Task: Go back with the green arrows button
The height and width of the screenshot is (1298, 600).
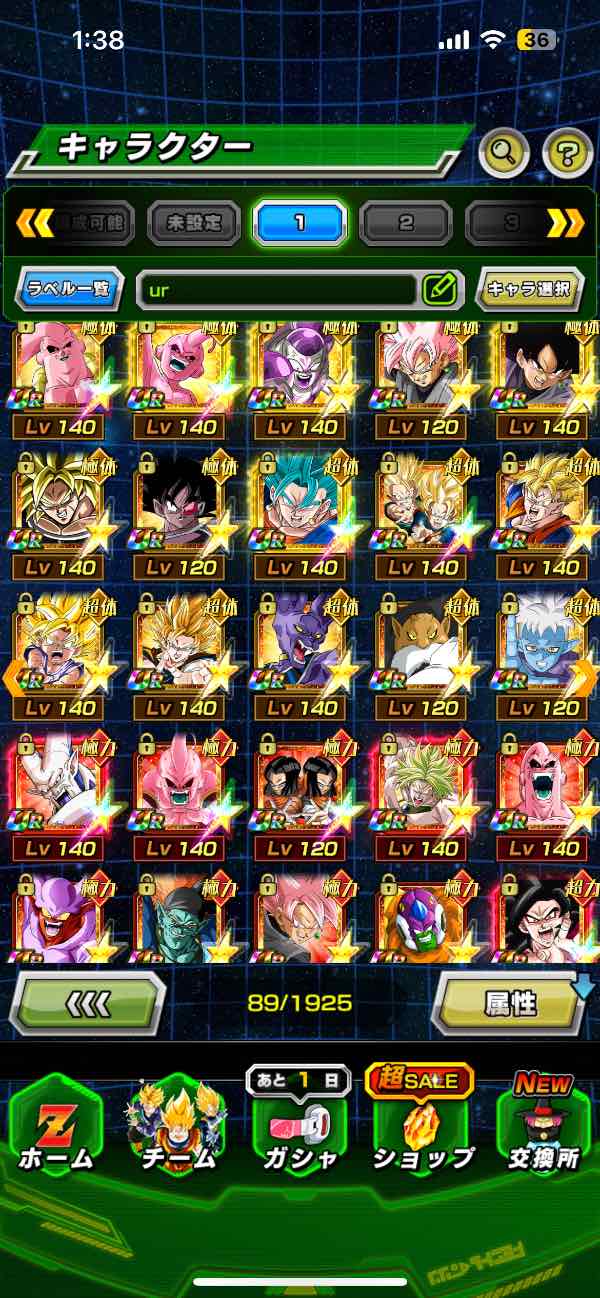Action: pyautogui.click(x=87, y=1003)
